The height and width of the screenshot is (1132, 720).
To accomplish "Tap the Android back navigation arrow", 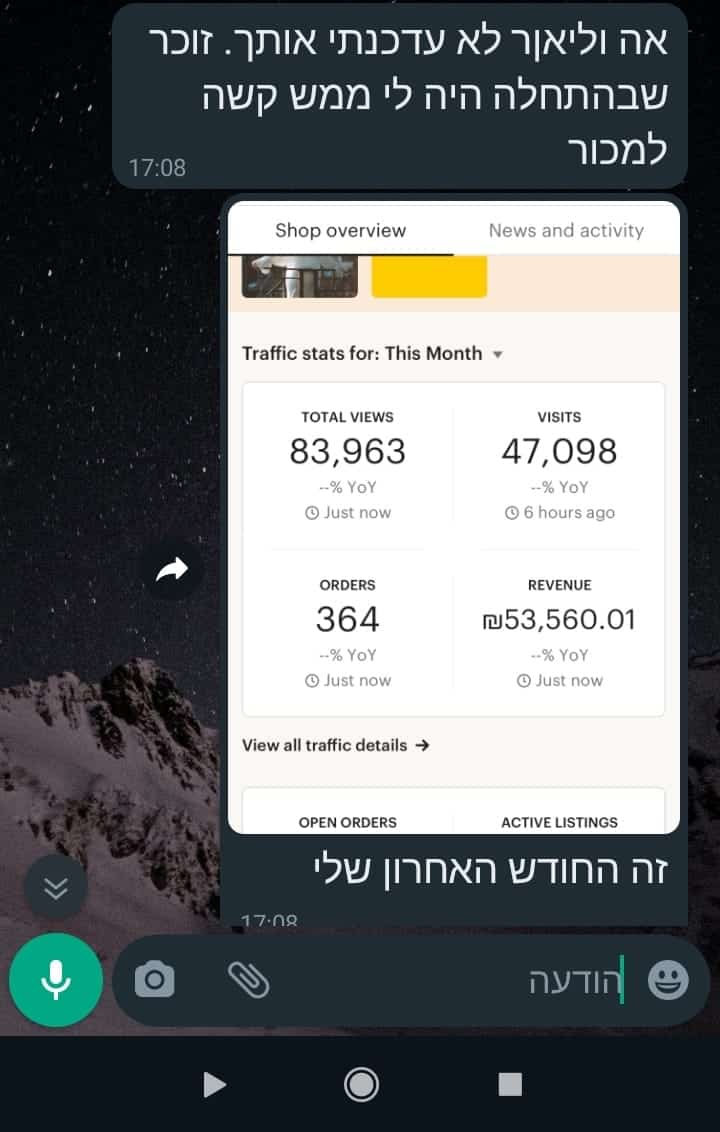I will (214, 1084).
